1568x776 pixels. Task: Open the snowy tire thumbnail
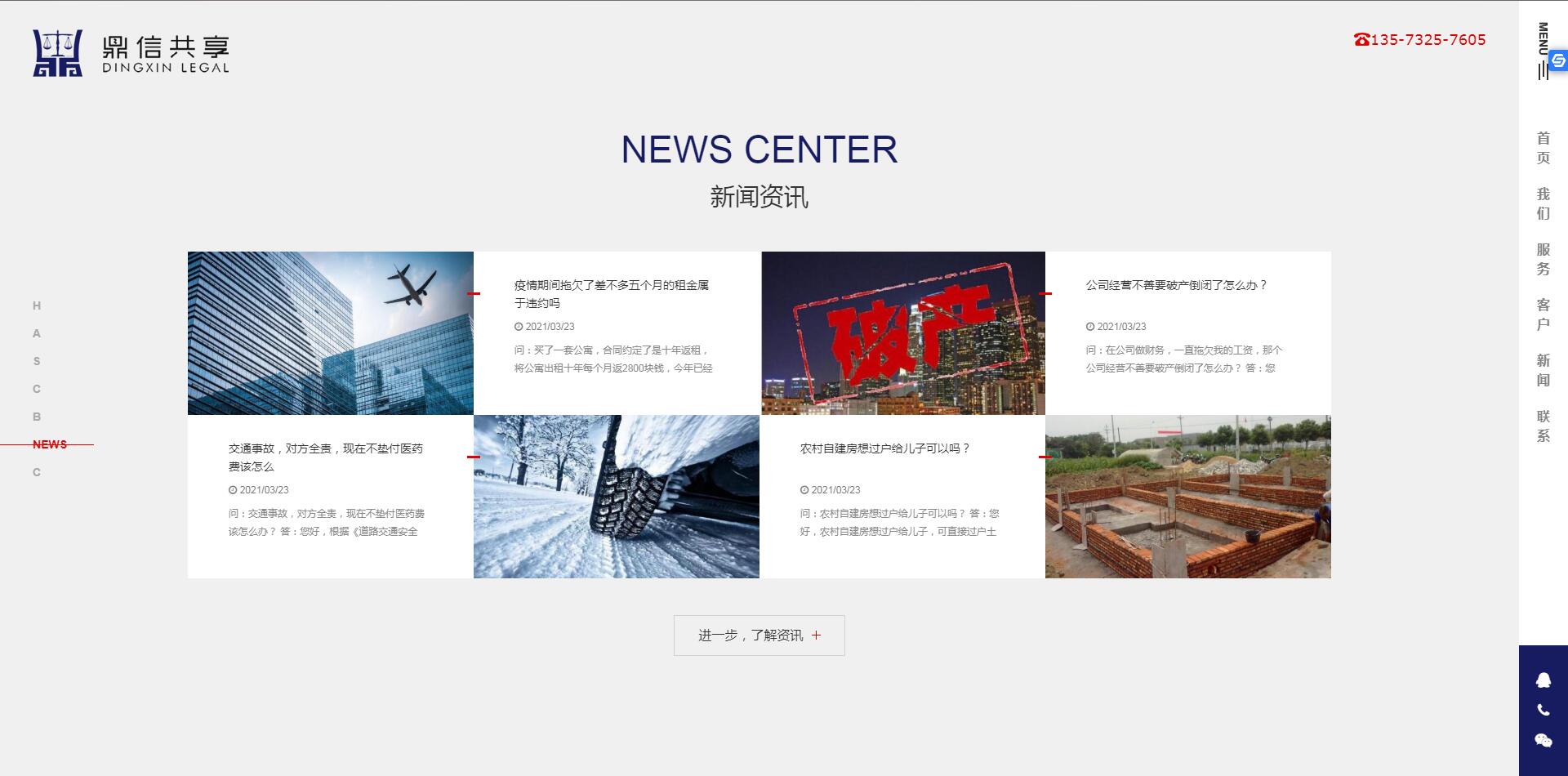click(616, 497)
